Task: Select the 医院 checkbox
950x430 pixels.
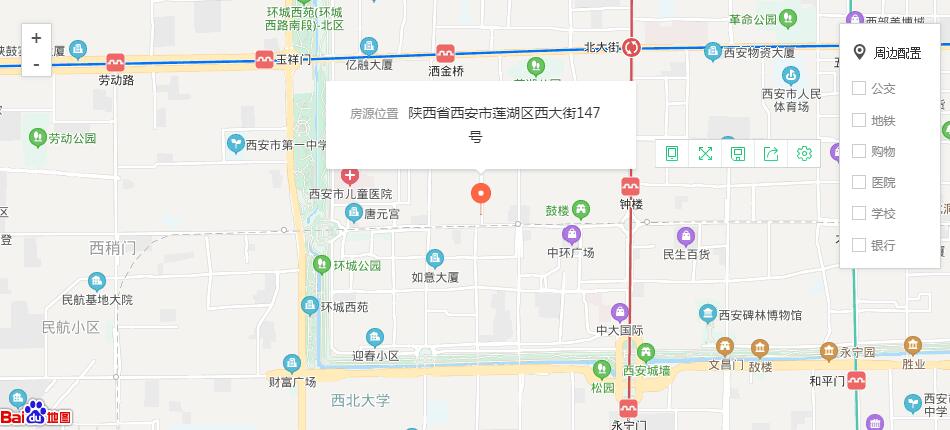Action: (x=859, y=182)
